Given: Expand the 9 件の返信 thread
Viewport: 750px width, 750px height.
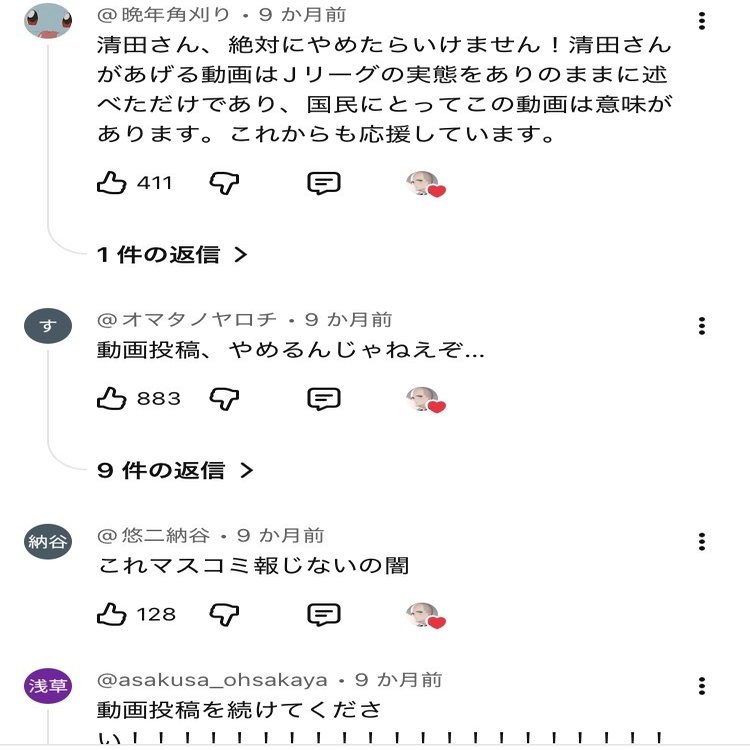Looking at the screenshot, I should 176,470.
